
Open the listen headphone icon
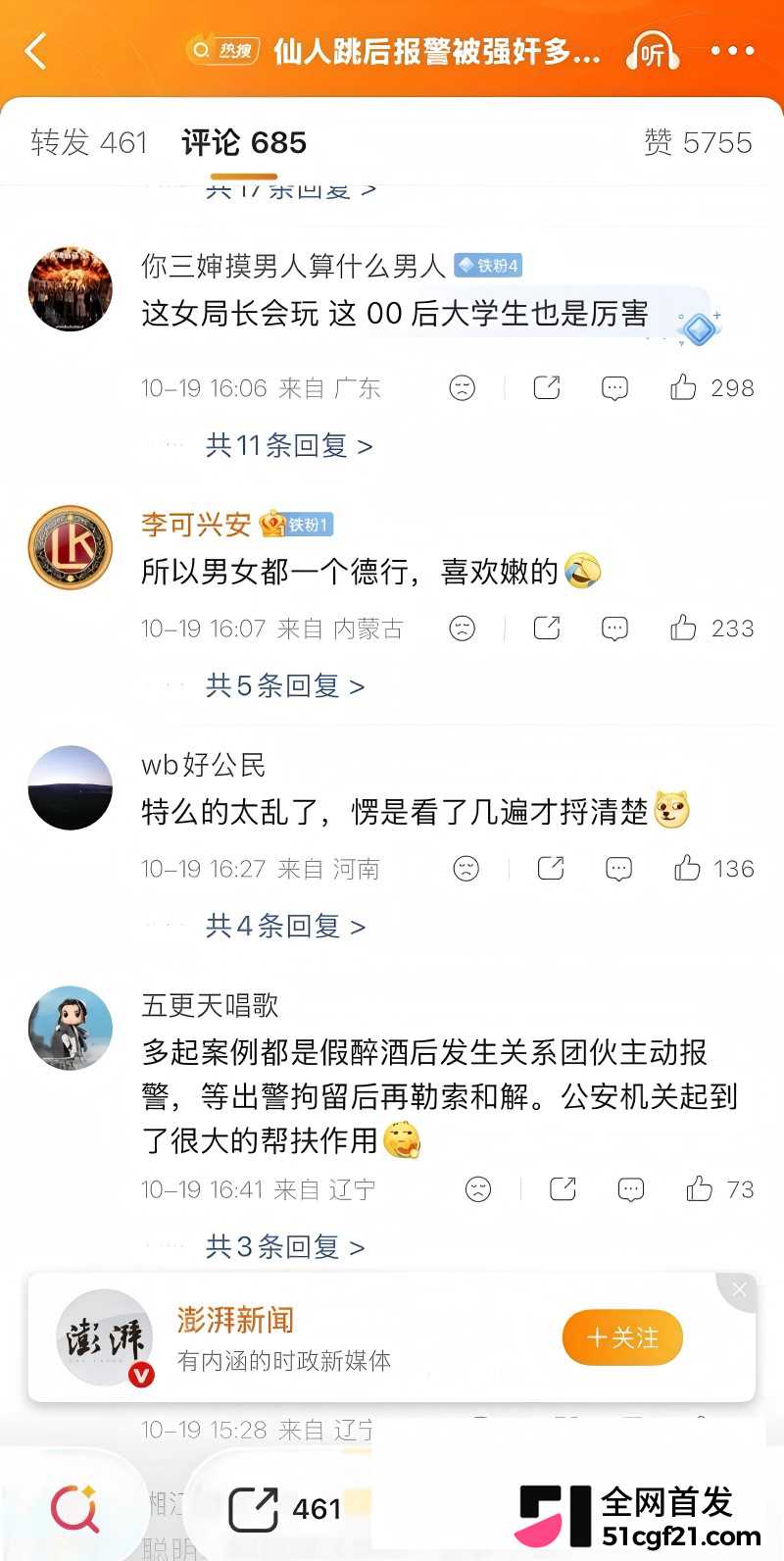click(654, 51)
